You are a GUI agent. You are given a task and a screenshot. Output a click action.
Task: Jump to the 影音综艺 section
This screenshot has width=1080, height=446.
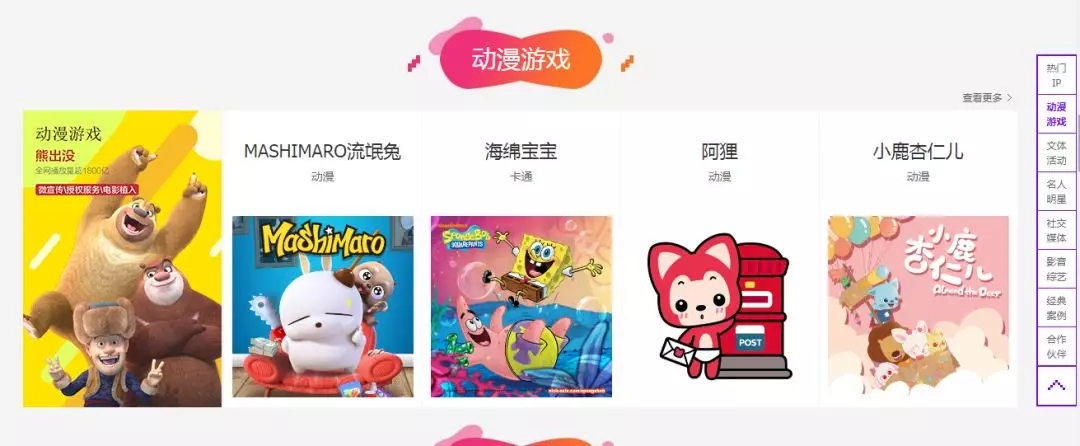(x=1056, y=270)
